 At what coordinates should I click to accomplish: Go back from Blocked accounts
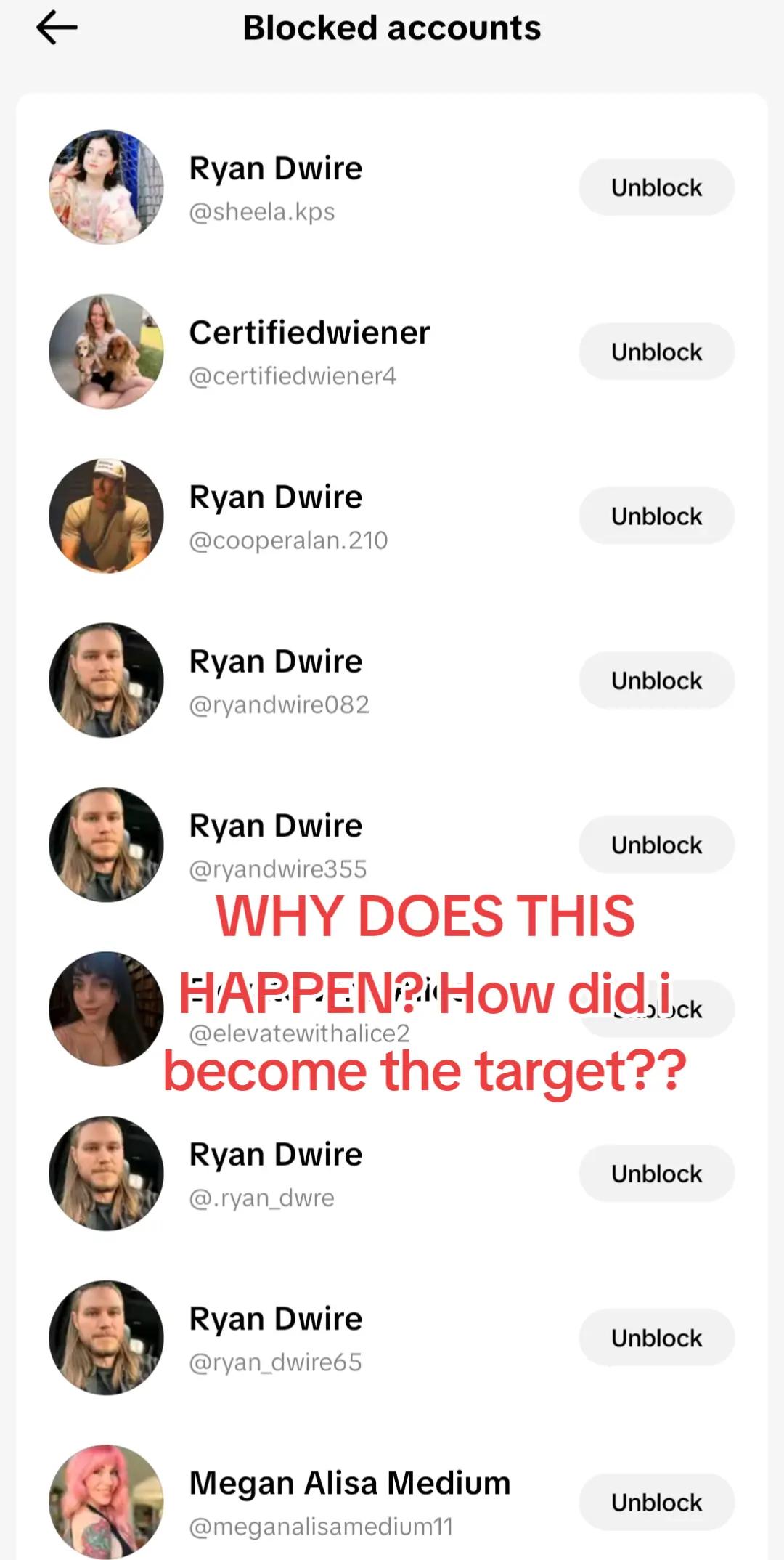point(57,28)
